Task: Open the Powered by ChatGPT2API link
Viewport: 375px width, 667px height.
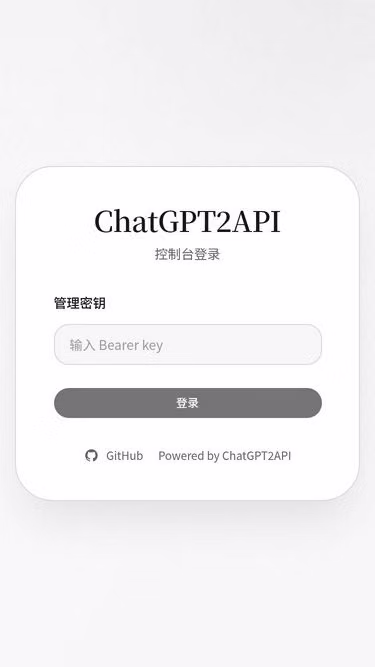Action: coord(224,456)
